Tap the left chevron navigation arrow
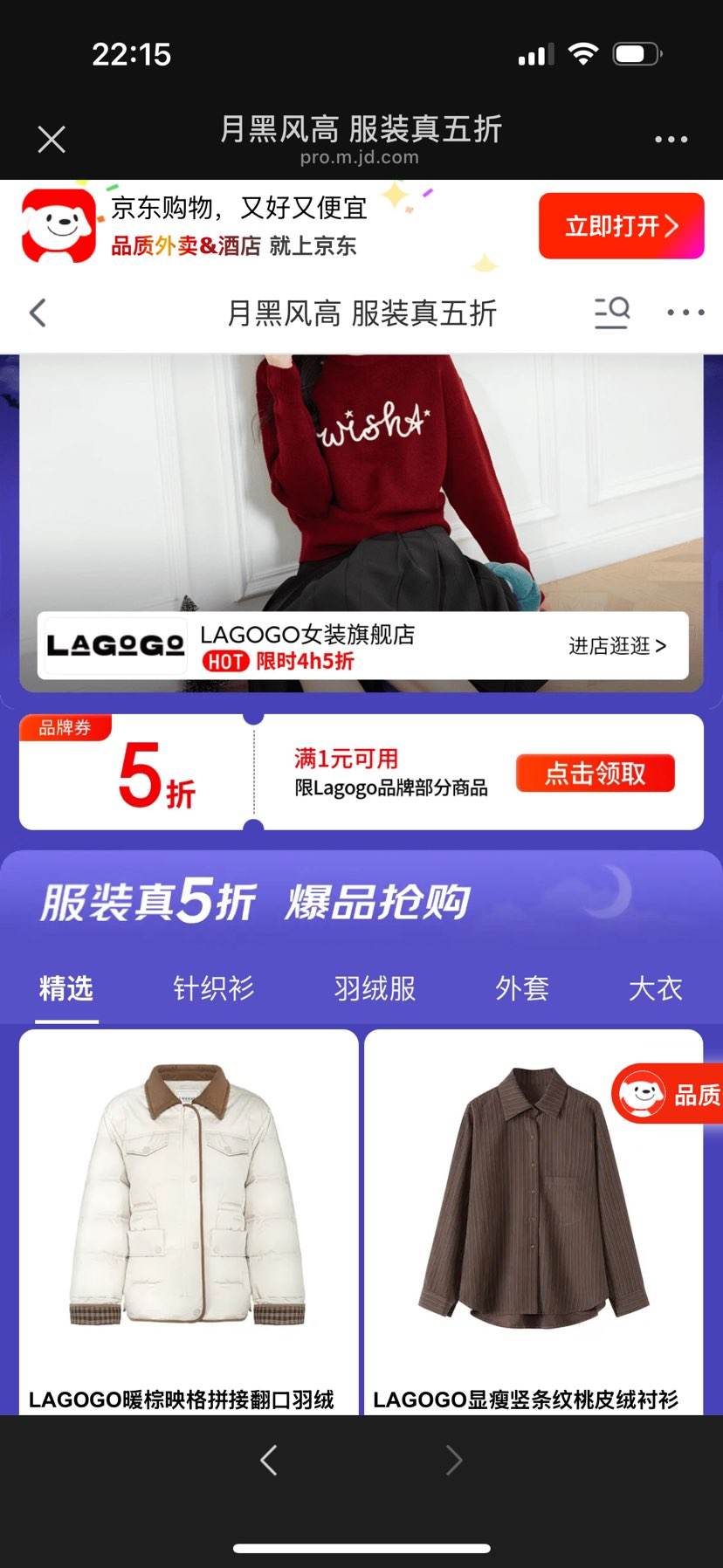The height and width of the screenshot is (1568, 723). click(x=268, y=1458)
